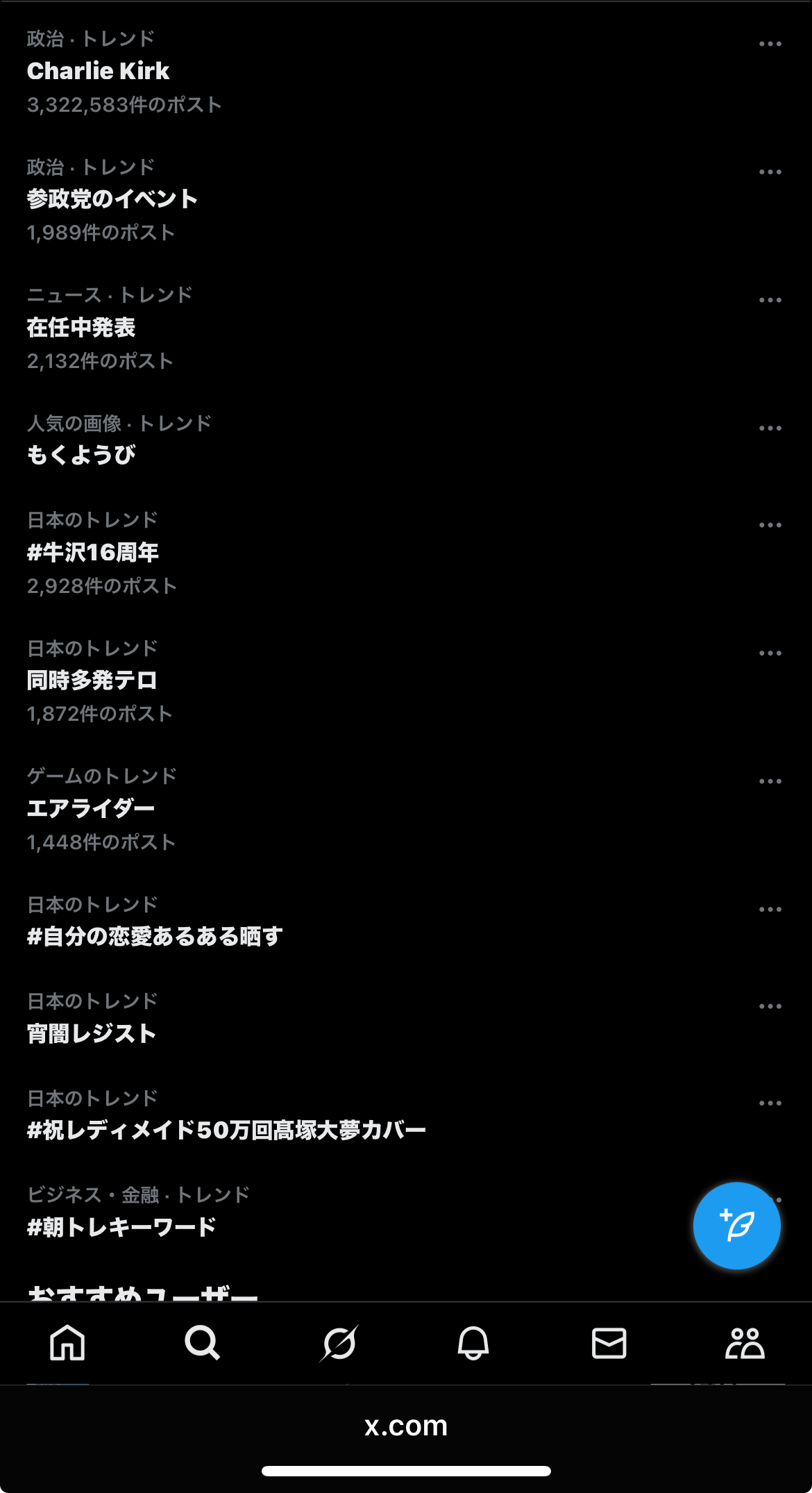This screenshot has height=1493, width=812.
Task: Open the notifications bell tab
Action: click(473, 1343)
